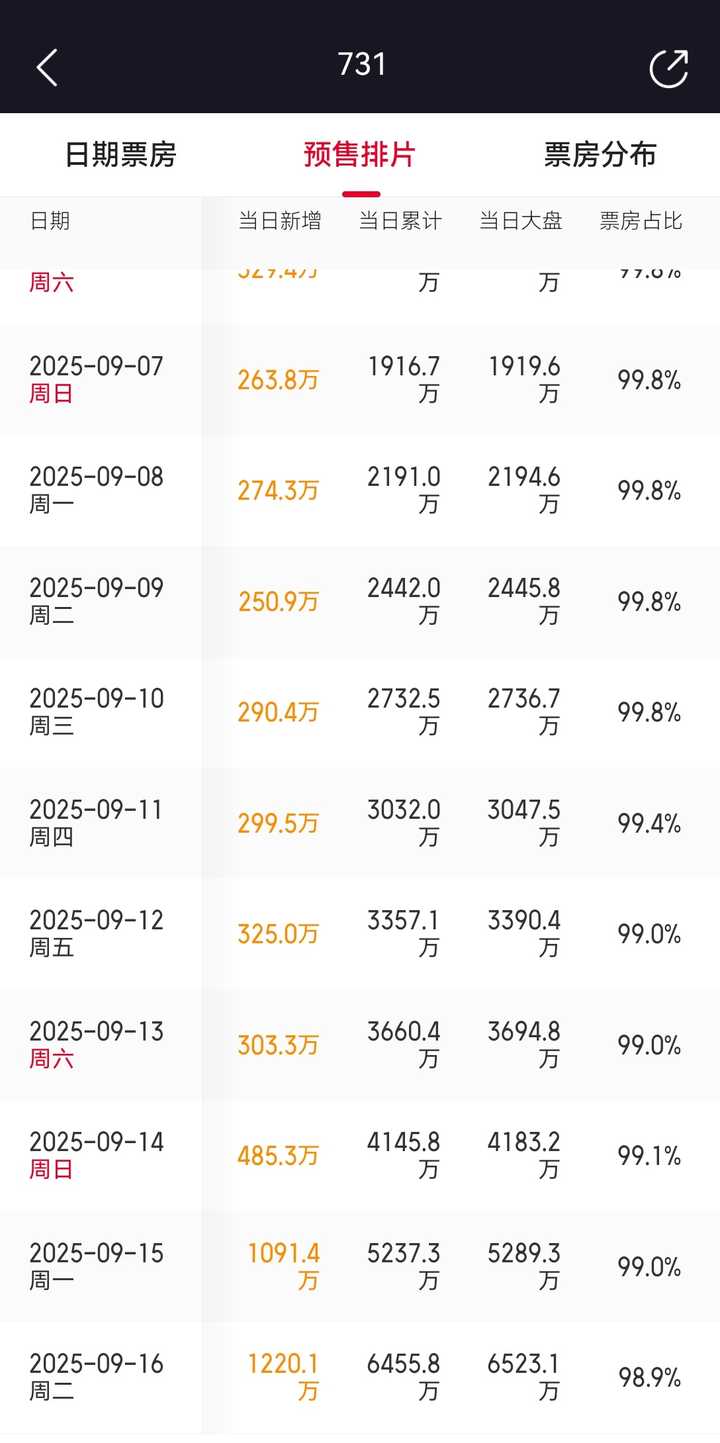Viewport: 720px width, 1443px height.
Task: Select the 预售排片 tab
Action: click(360, 155)
